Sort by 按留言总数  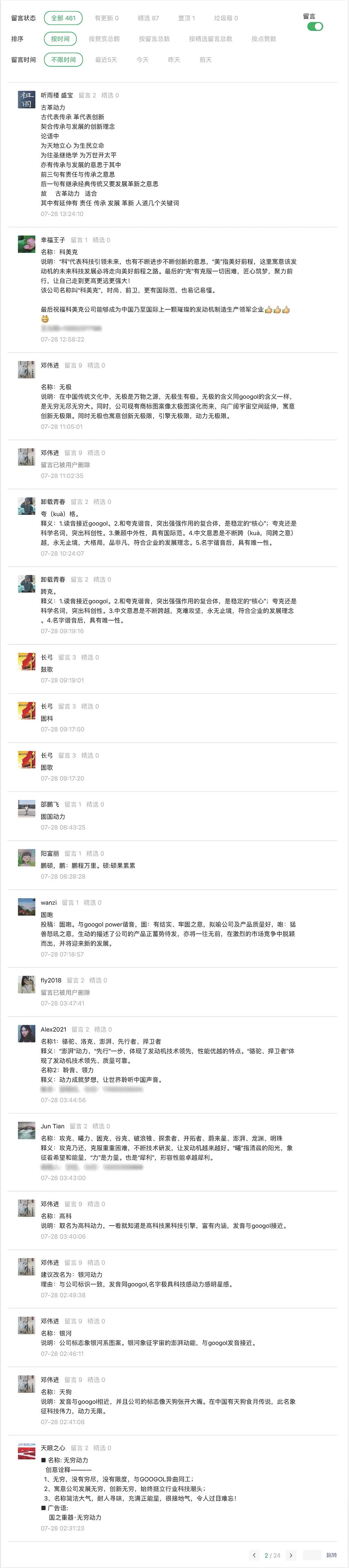pos(154,39)
